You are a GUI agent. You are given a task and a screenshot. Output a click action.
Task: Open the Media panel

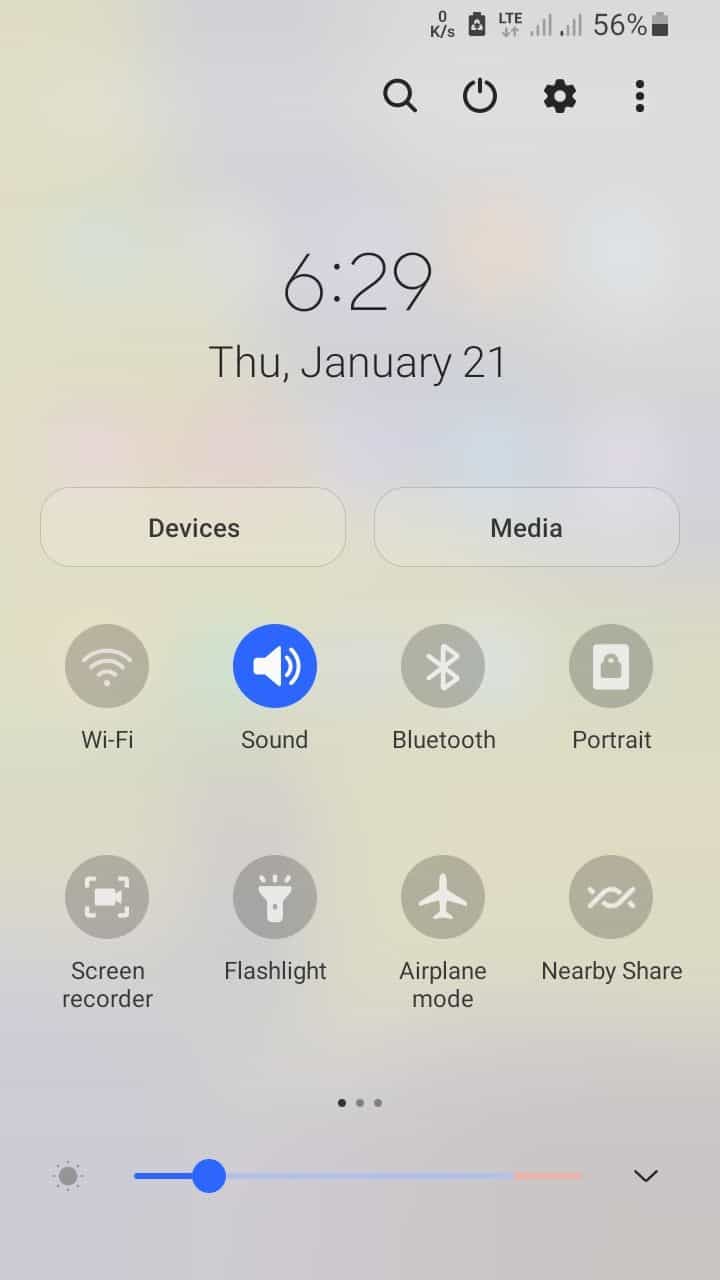527,527
